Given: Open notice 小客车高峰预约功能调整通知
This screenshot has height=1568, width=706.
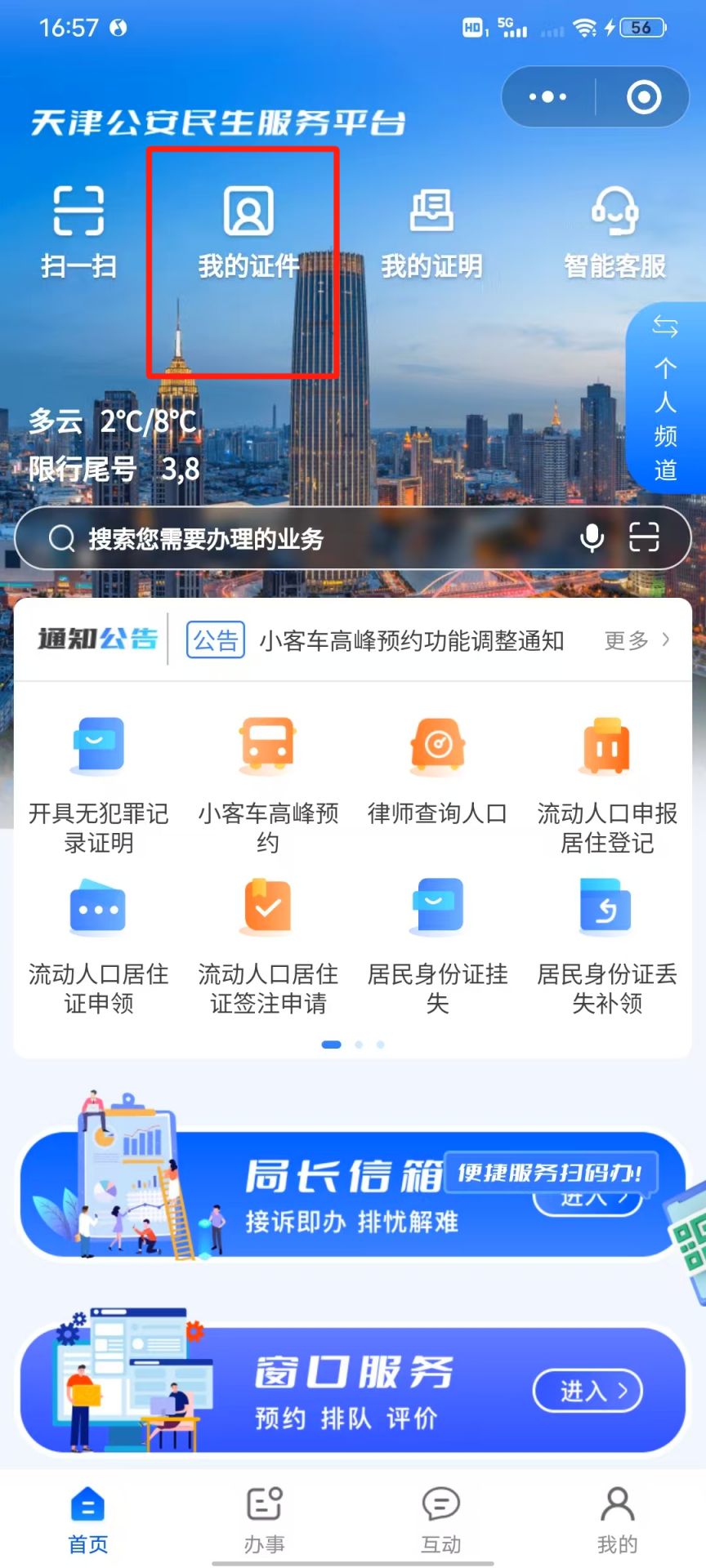Looking at the screenshot, I should (411, 641).
